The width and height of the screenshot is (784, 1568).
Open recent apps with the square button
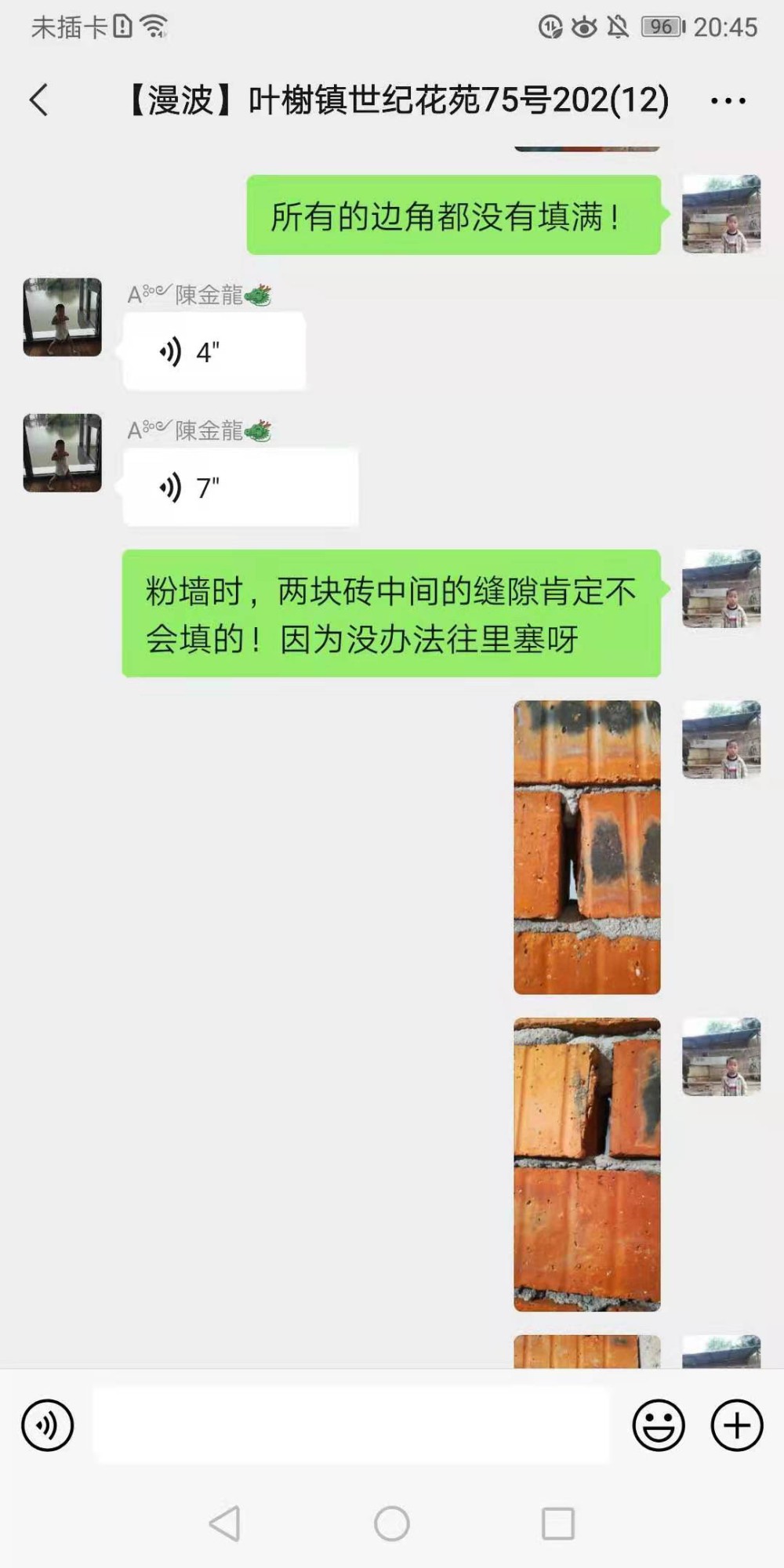click(x=557, y=1524)
